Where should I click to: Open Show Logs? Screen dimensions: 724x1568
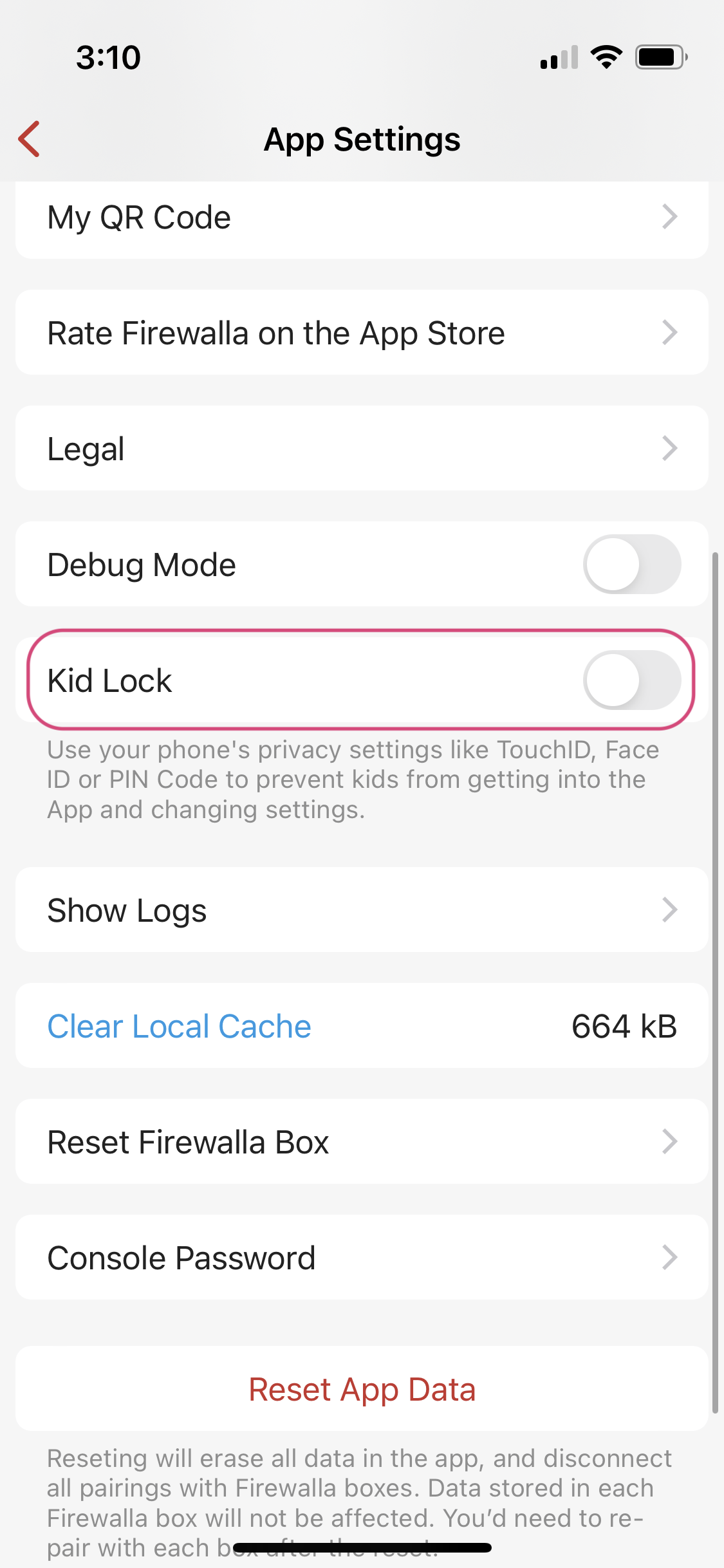pos(362,910)
